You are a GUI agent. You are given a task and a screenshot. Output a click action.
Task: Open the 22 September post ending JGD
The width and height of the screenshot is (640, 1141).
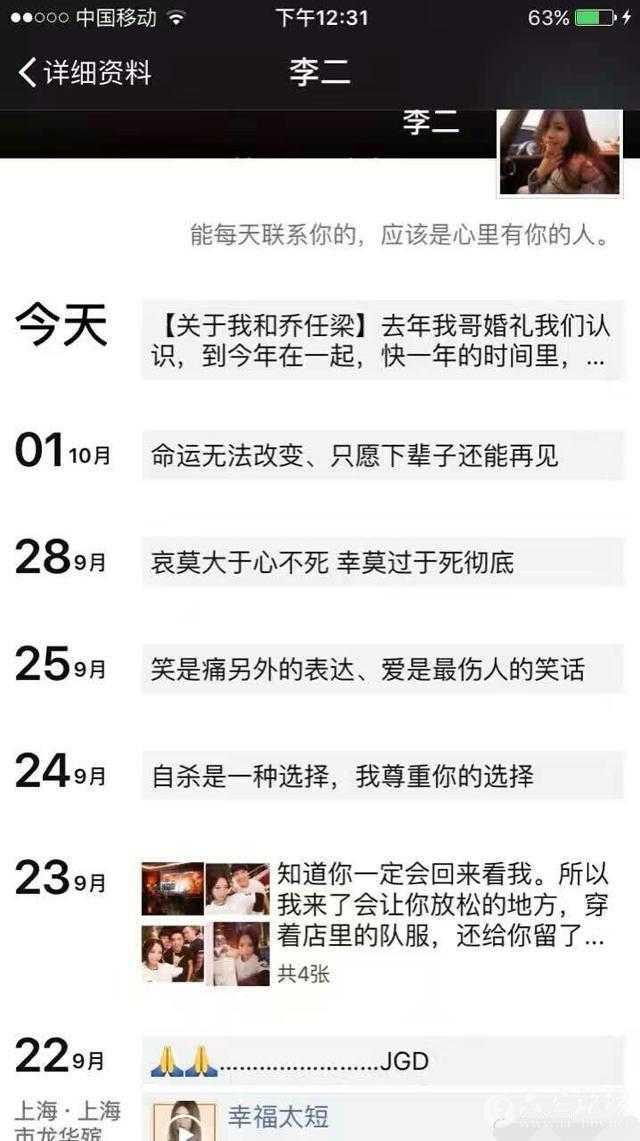tap(383, 1060)
